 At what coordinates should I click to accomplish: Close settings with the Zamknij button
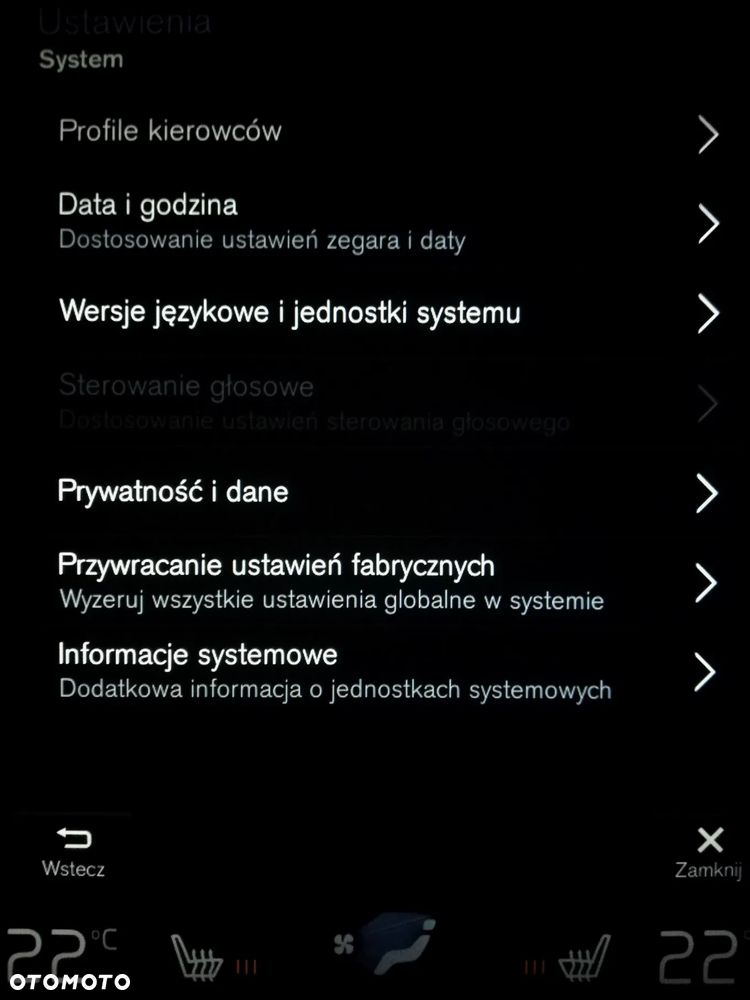709,852
